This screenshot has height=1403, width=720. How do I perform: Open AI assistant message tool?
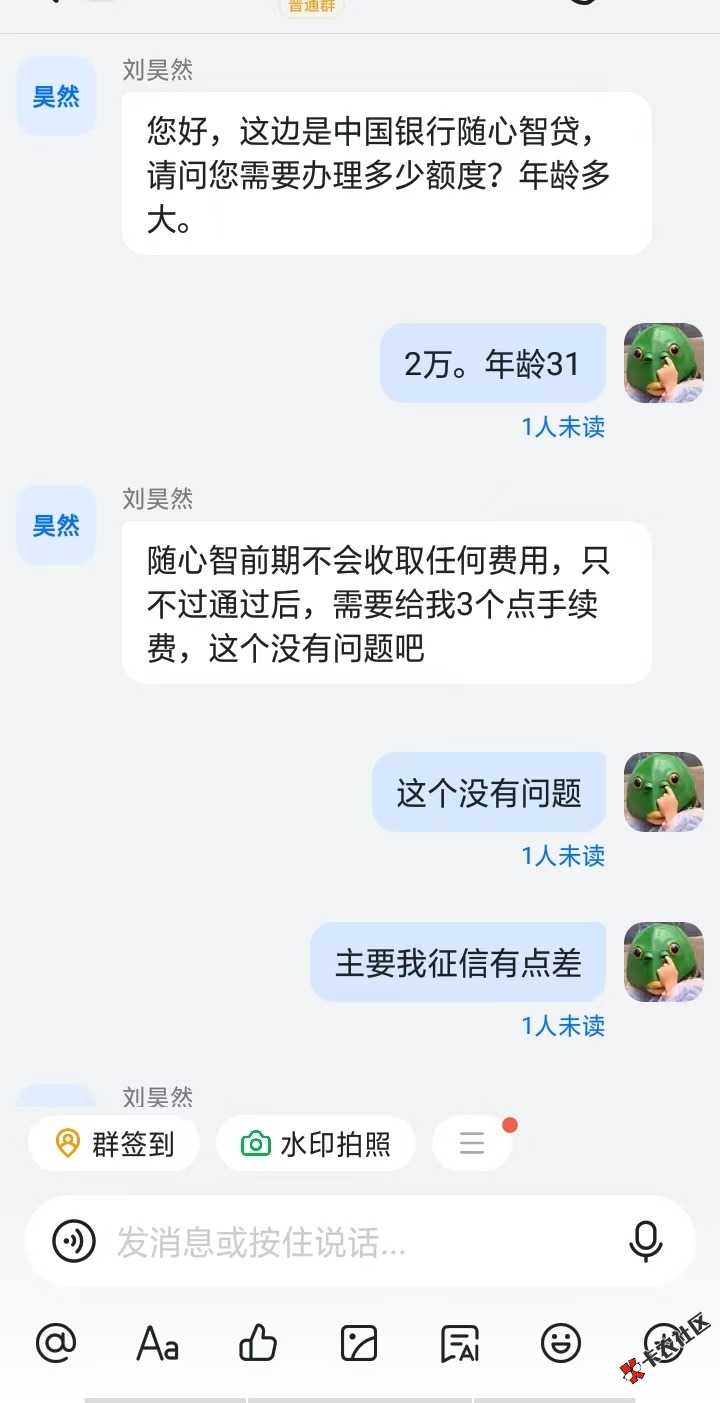click(x=460, y=1343)
